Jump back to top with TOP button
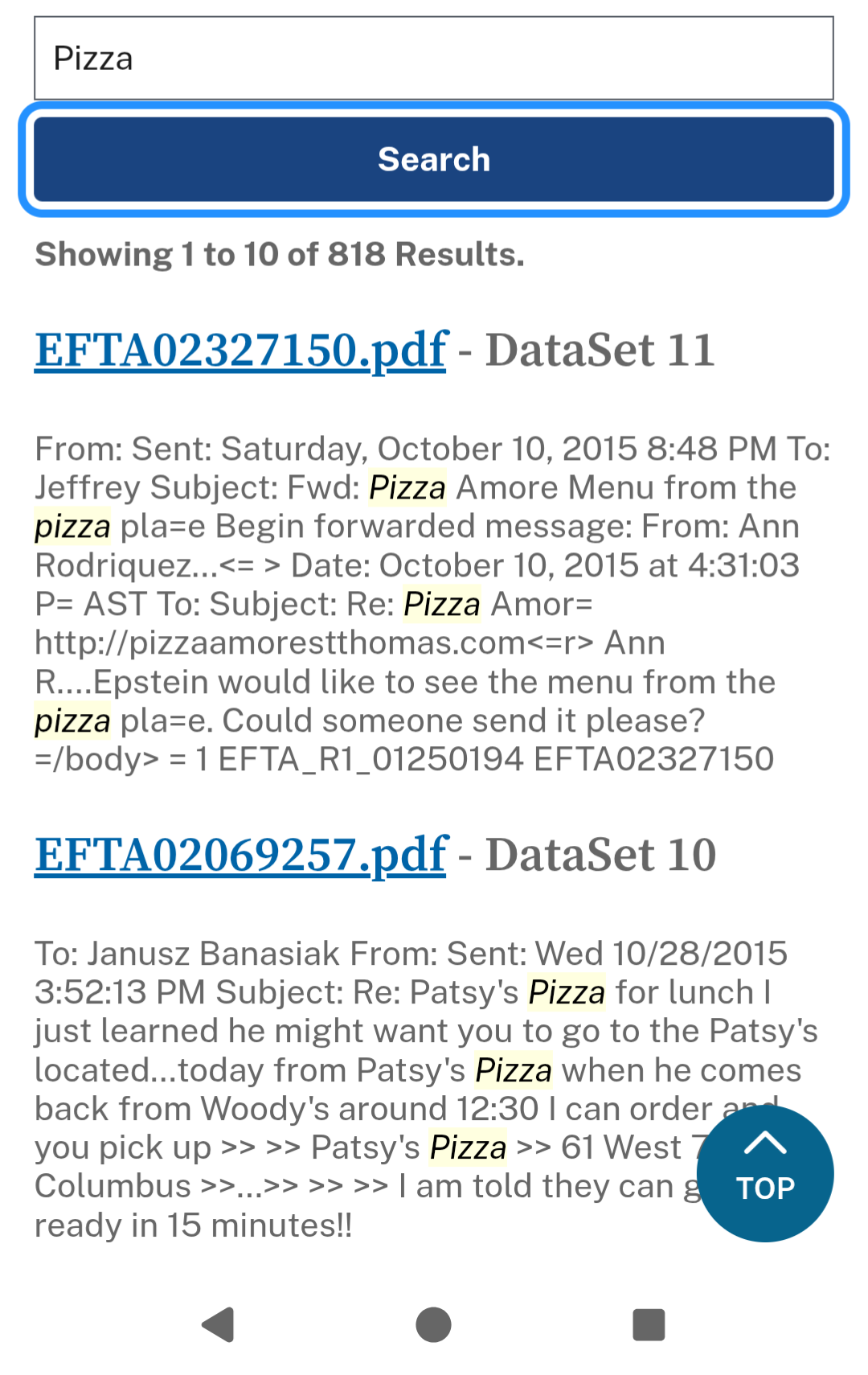 pyautogui.click(x=764, y=1173)
